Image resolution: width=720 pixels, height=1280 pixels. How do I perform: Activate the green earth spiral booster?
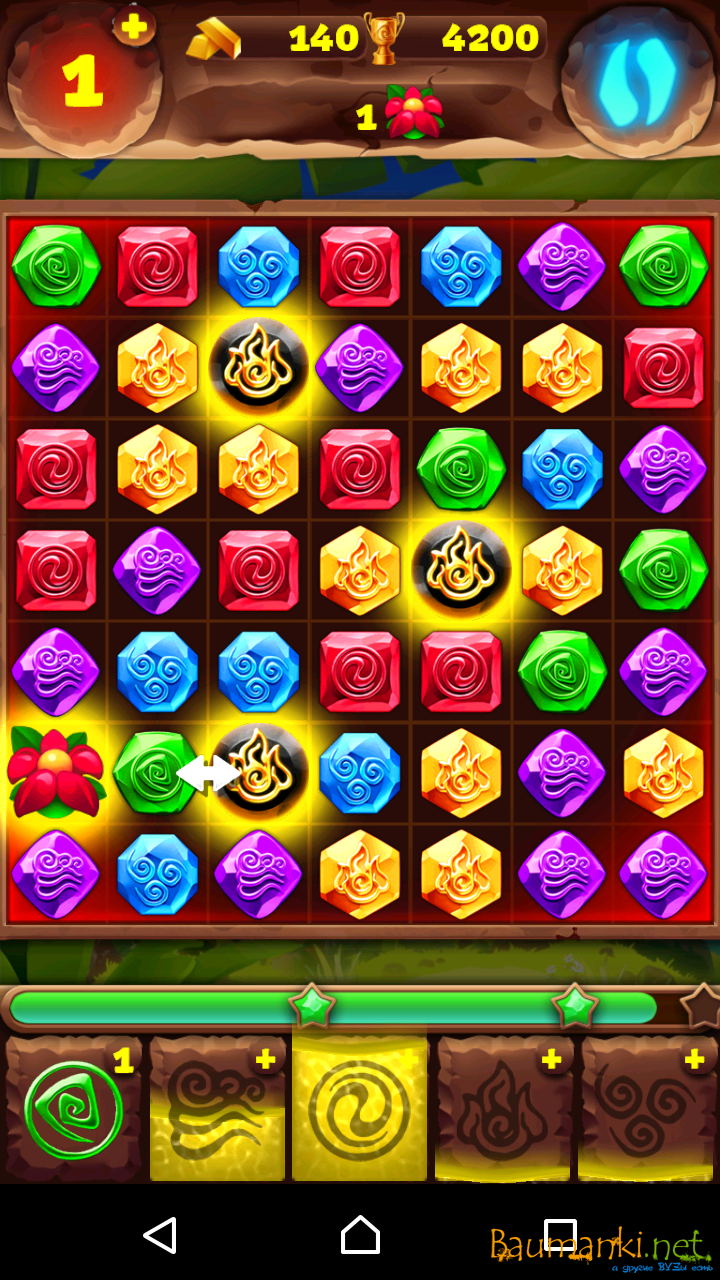click(x=73, y=1110)
